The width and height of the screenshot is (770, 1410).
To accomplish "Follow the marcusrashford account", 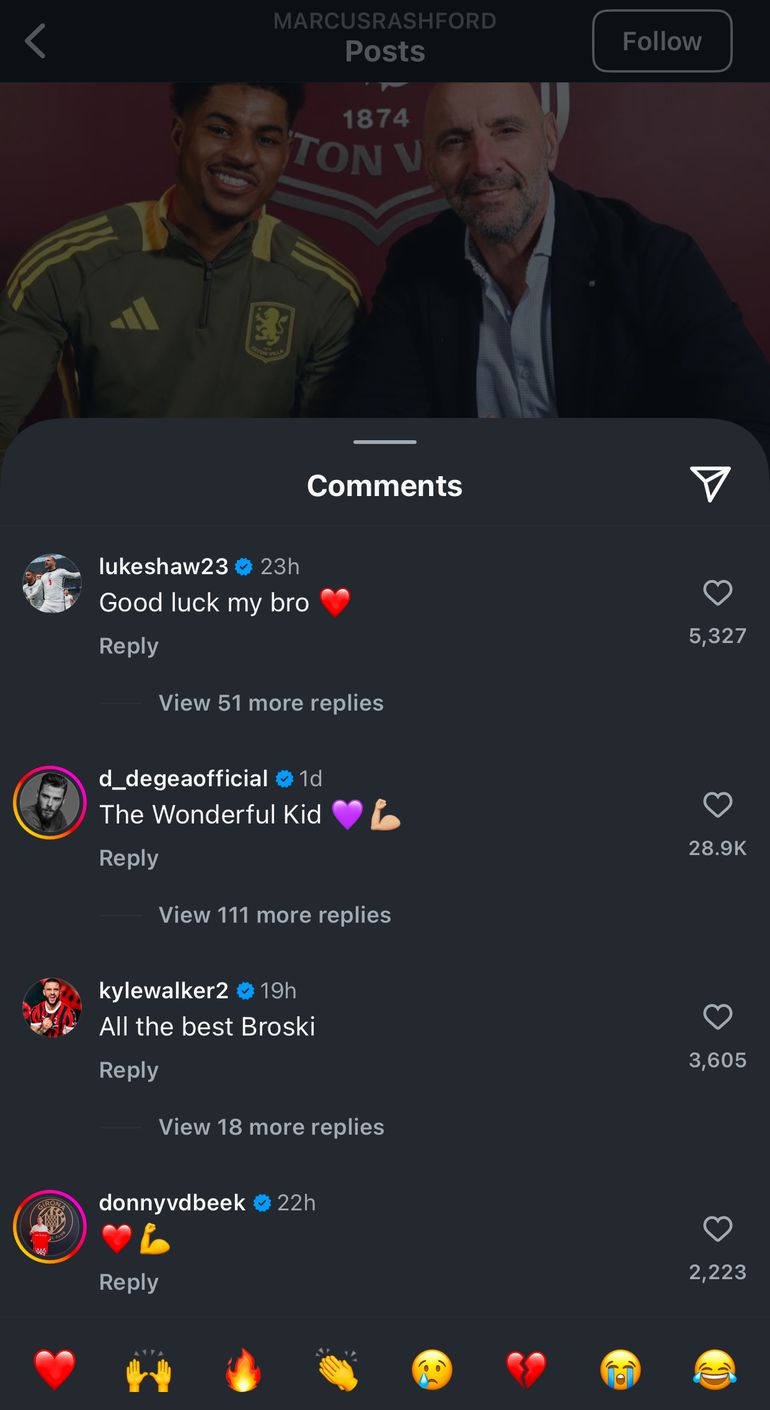I will pyautogui.click(x=662, y=41).
